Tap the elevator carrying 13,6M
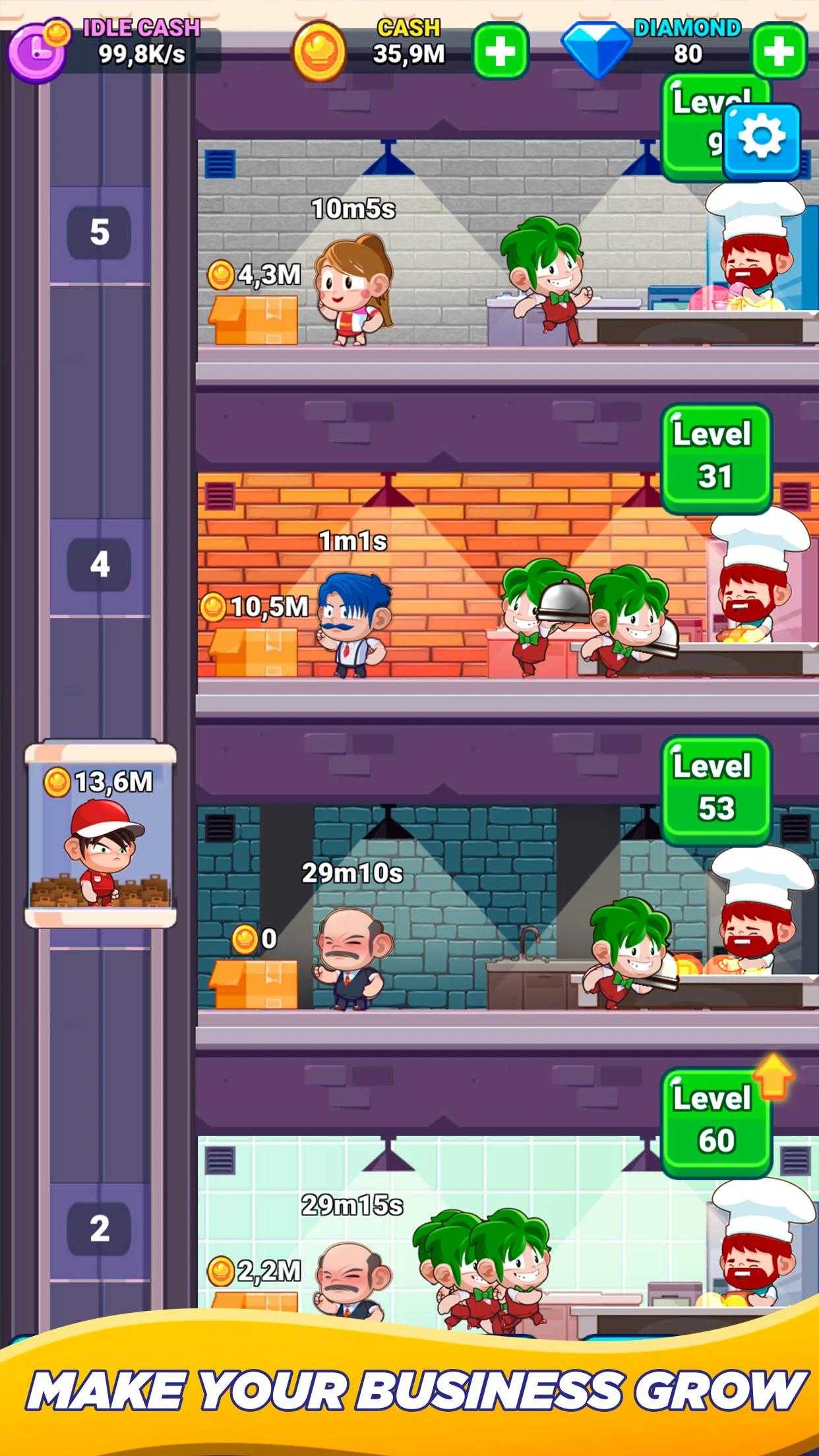Screen dimensions: 819x1456 [100, 835]
